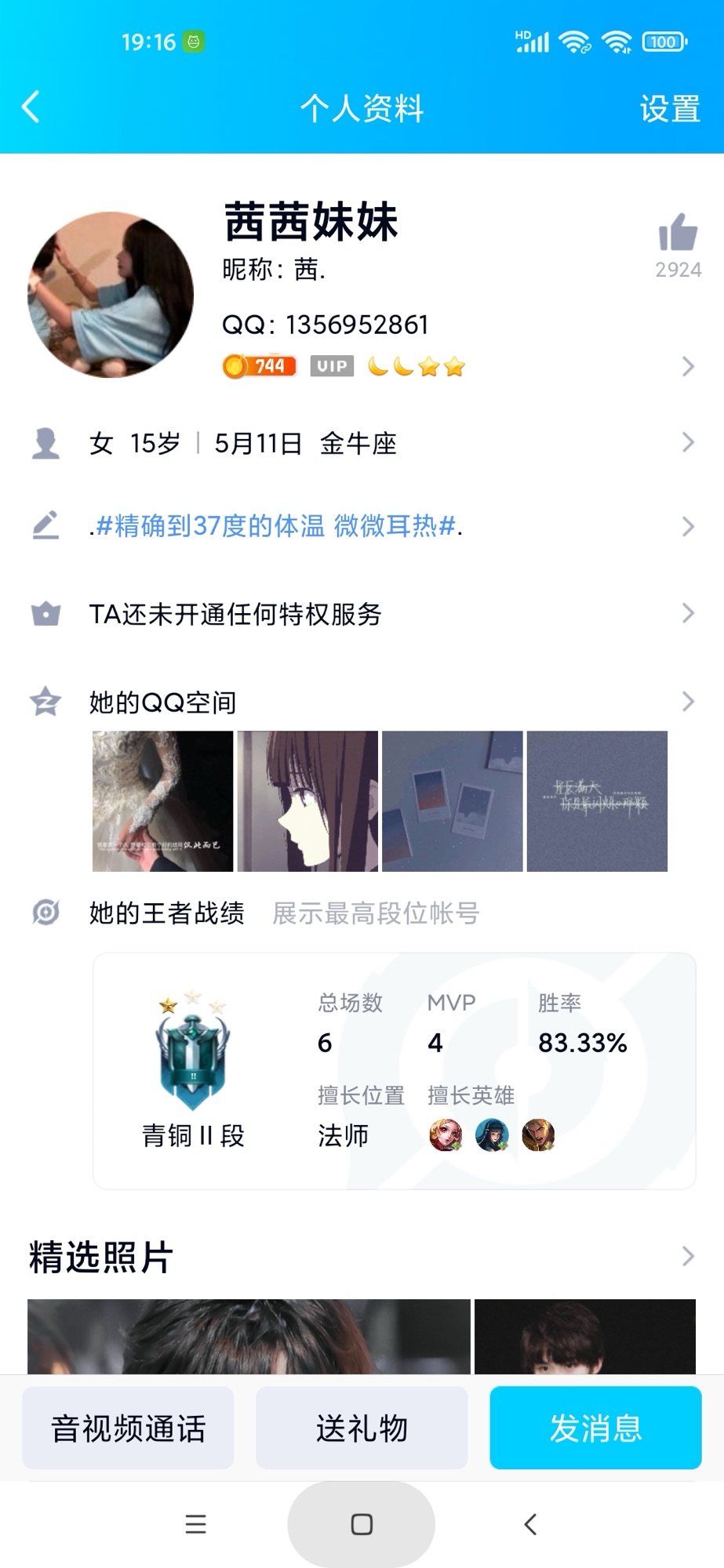Open the QQ level and VIP badges row
Image resolution: width=724 pixels, height=1568 pixels.
click(455, 366)
